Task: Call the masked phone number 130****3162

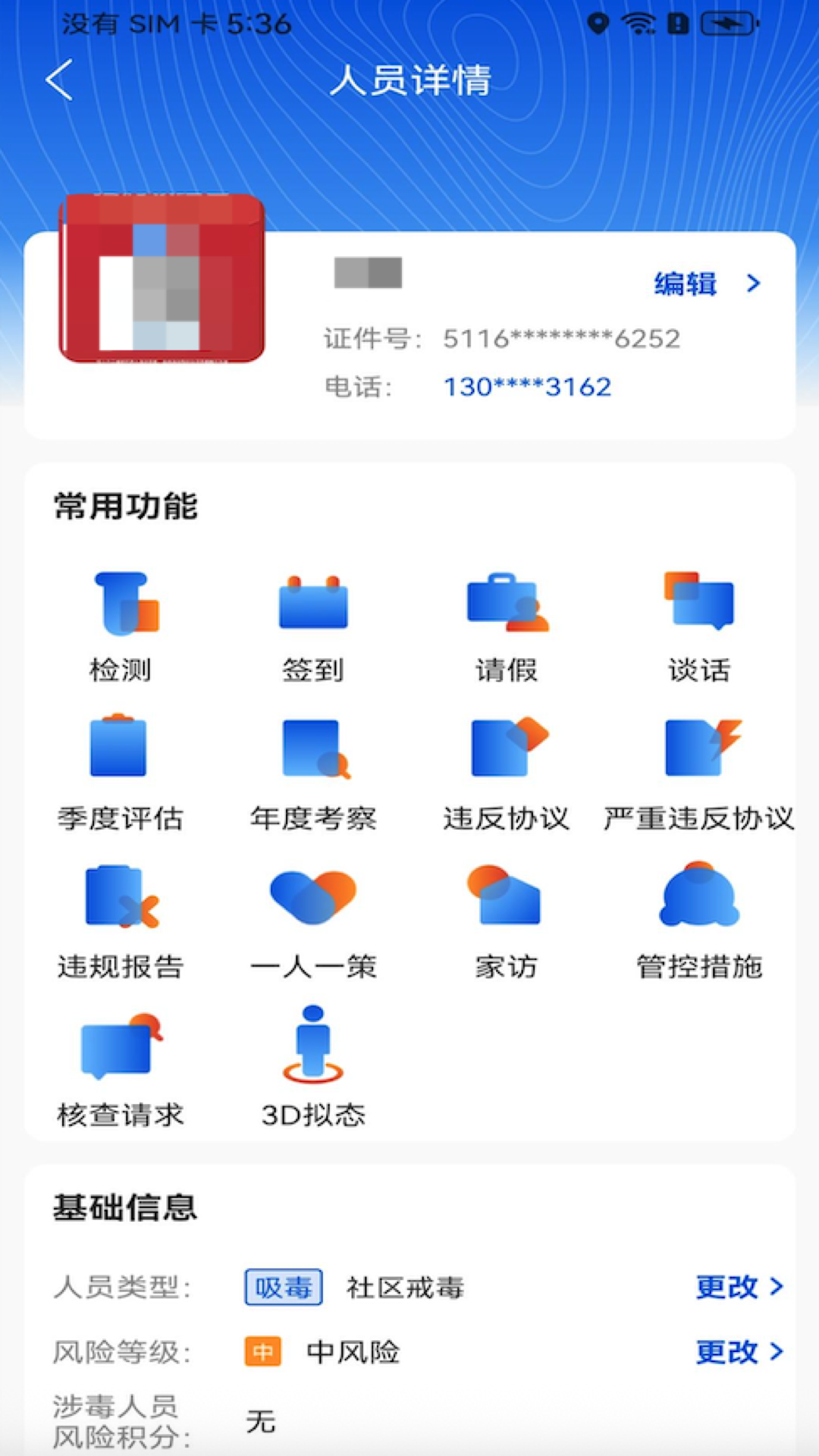Action: tap(527, 387)
